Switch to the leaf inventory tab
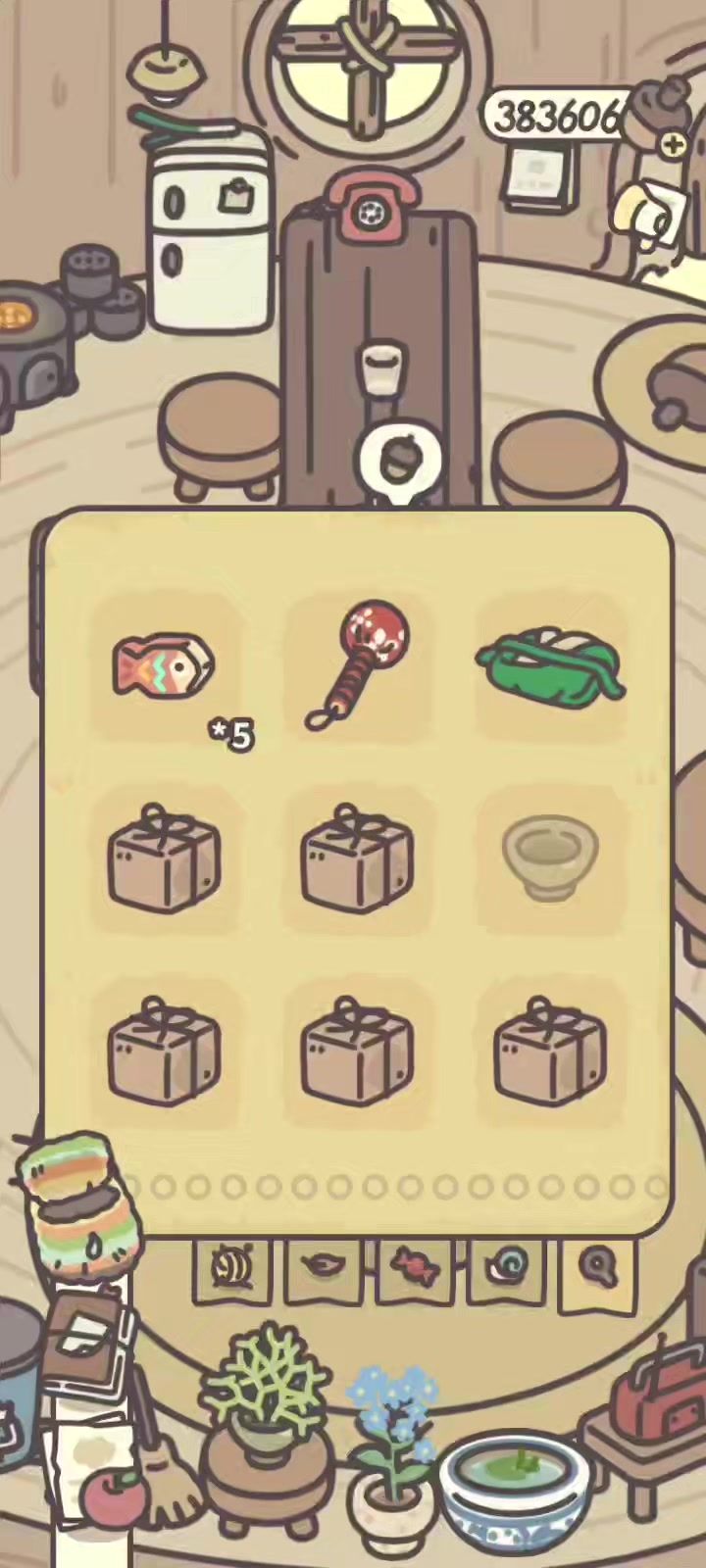 (323, 1268)
